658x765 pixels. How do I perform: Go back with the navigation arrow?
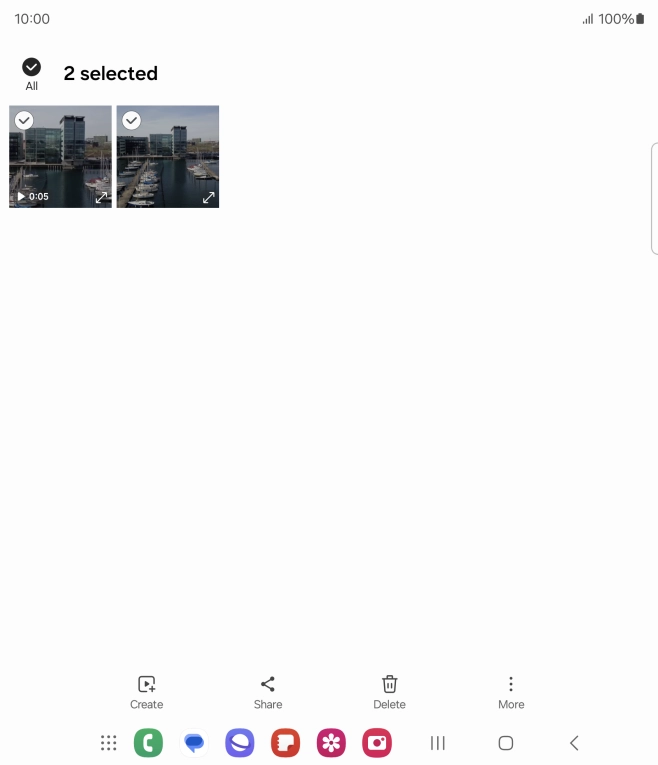[x=574, y=743]
